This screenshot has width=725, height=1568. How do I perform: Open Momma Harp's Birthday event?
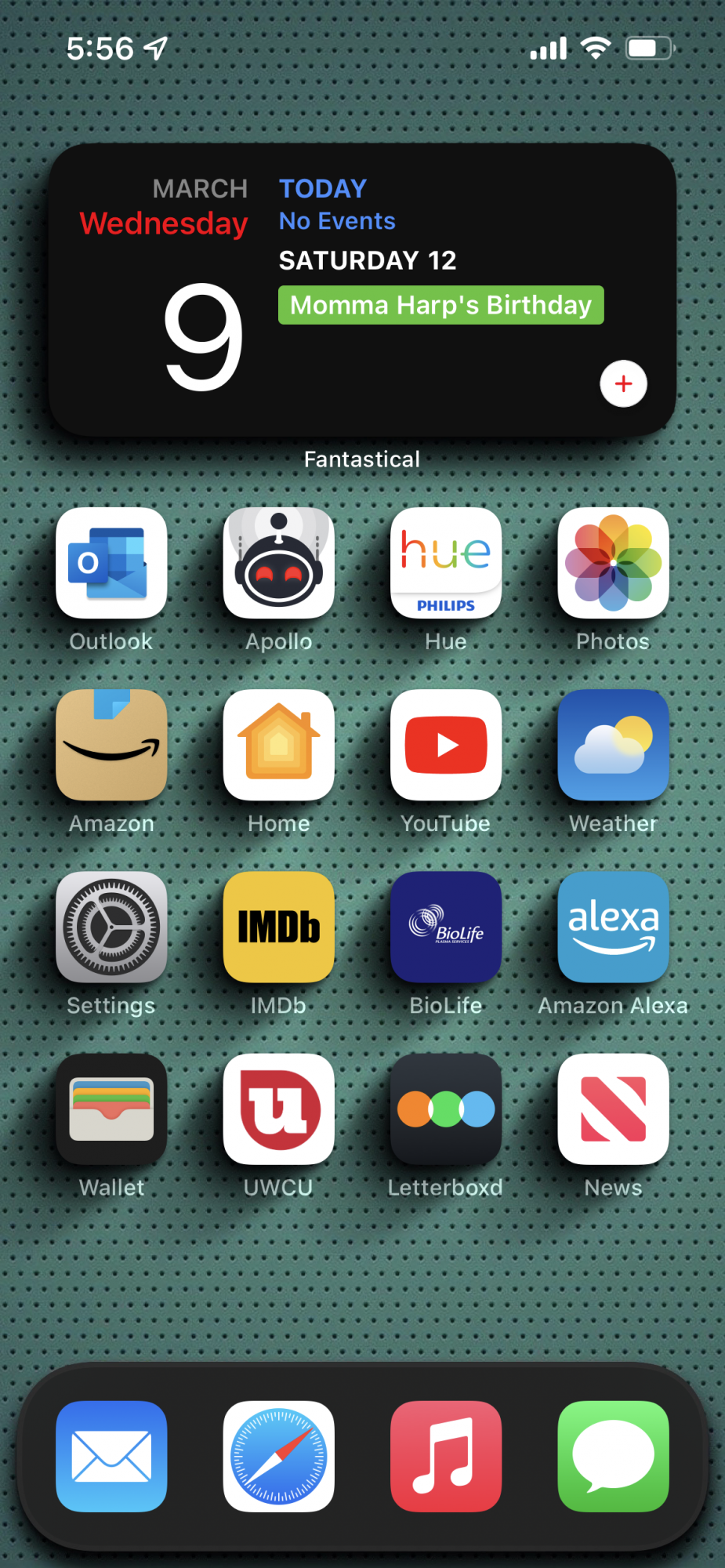point(440,305)
